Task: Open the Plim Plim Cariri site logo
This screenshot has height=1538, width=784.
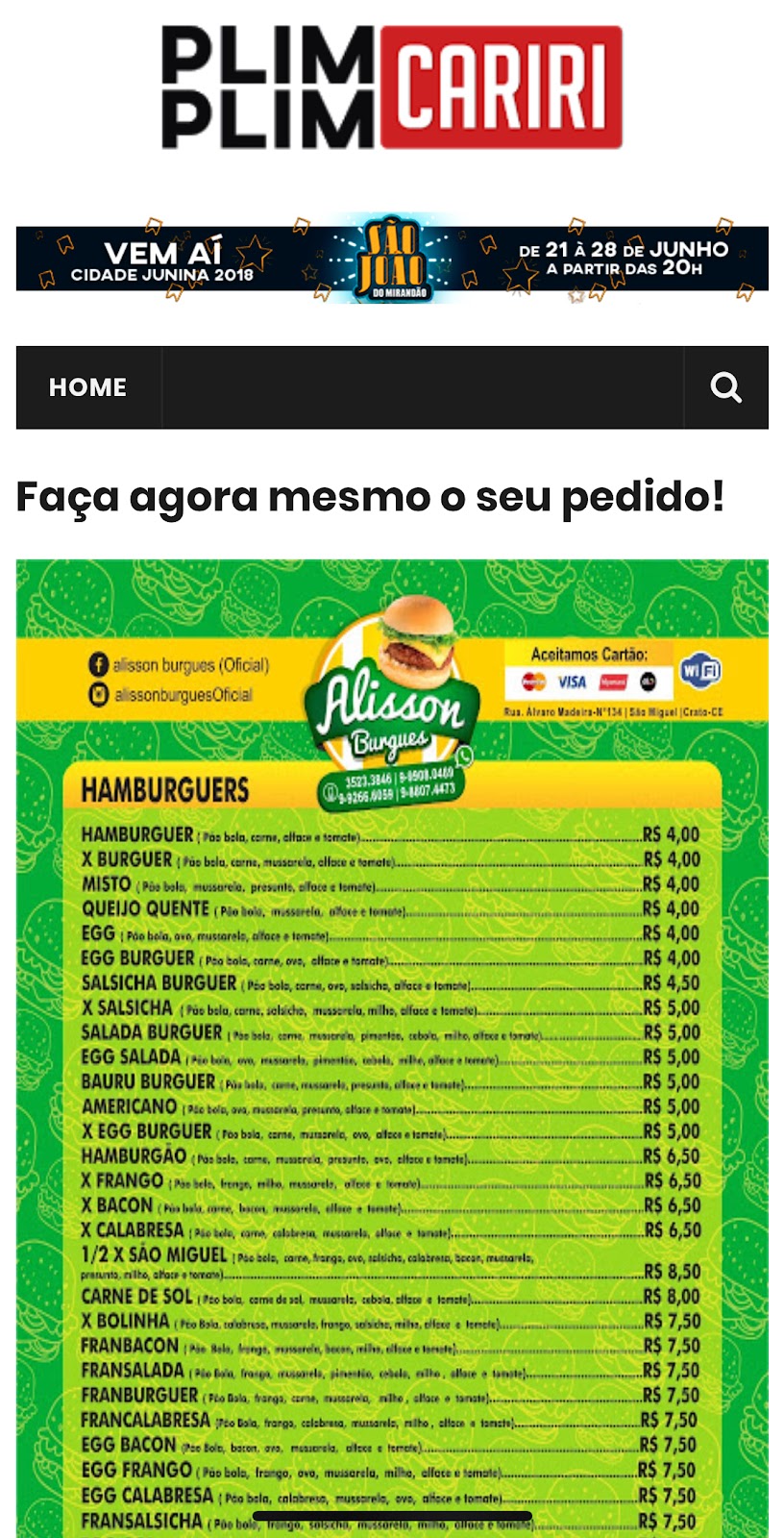Action: click(x=392, y=87)
